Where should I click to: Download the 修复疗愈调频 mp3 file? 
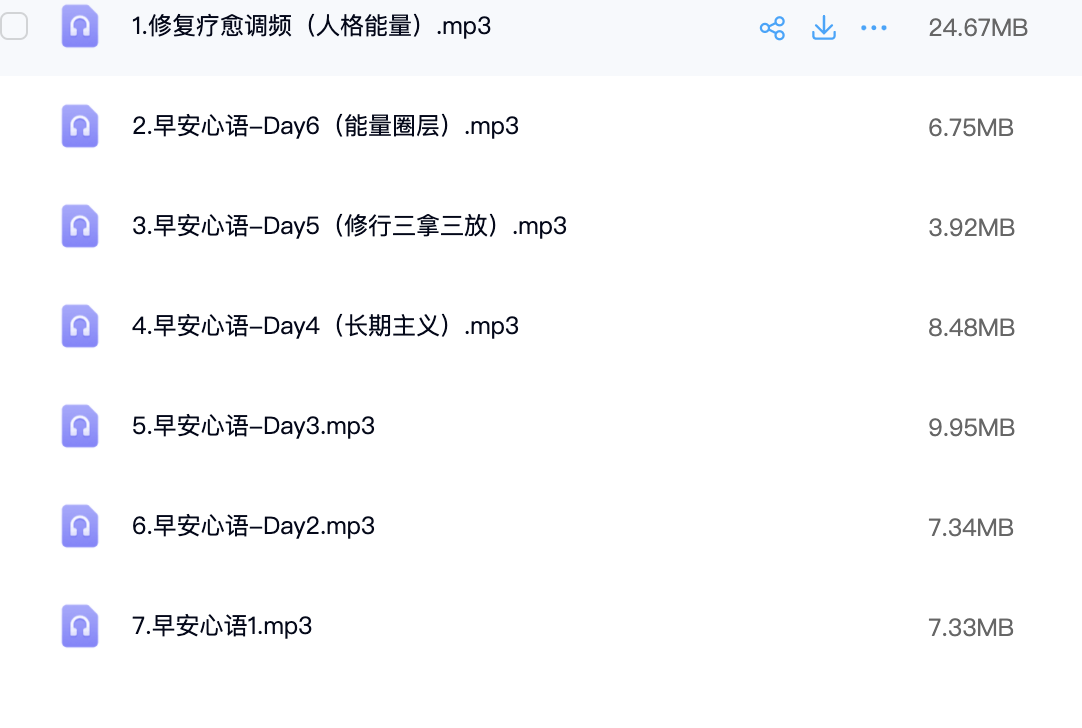point(823,28)
